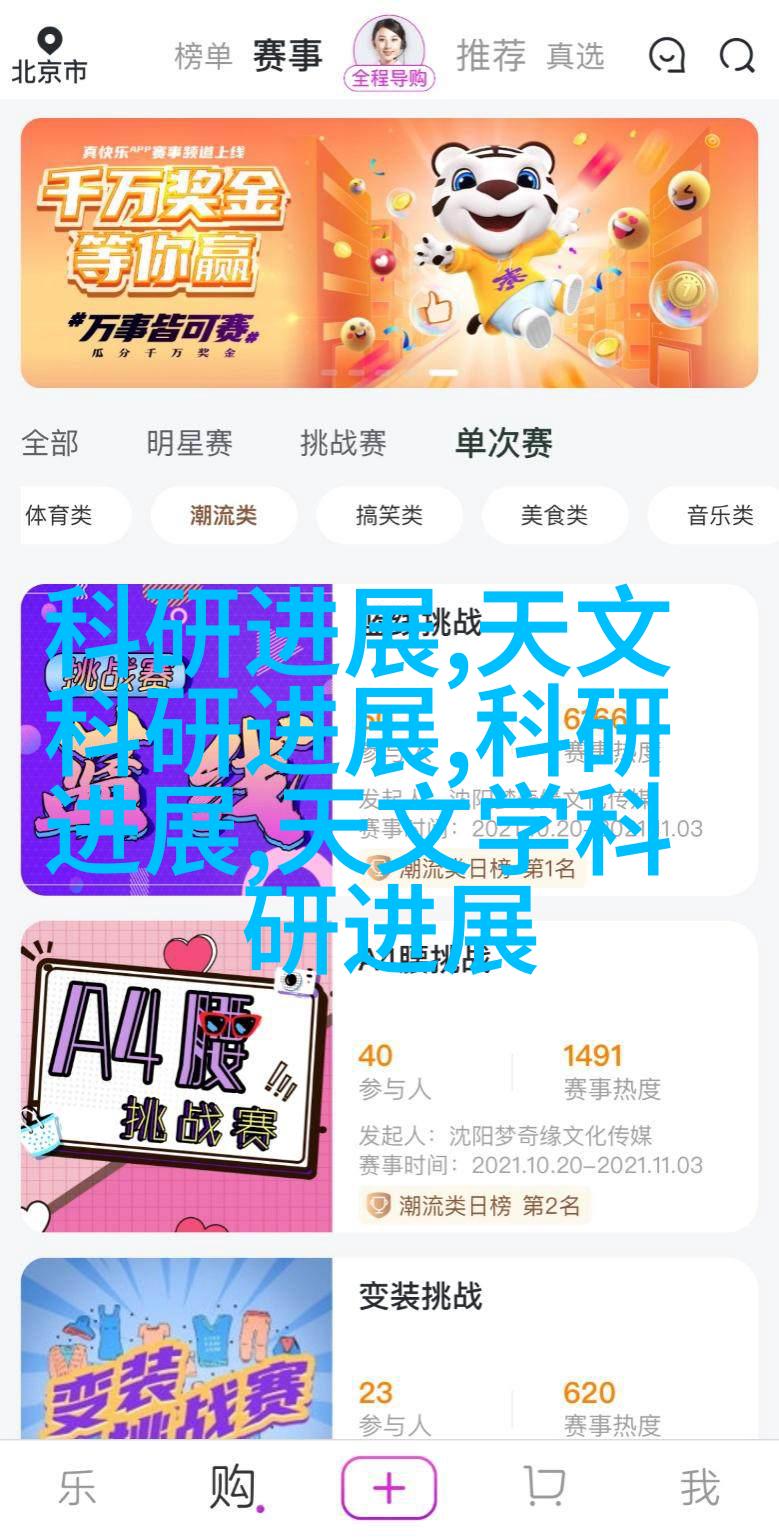Open the 我 profile tab
The width and height of the screenshot is (779, 1537).
699,1489
